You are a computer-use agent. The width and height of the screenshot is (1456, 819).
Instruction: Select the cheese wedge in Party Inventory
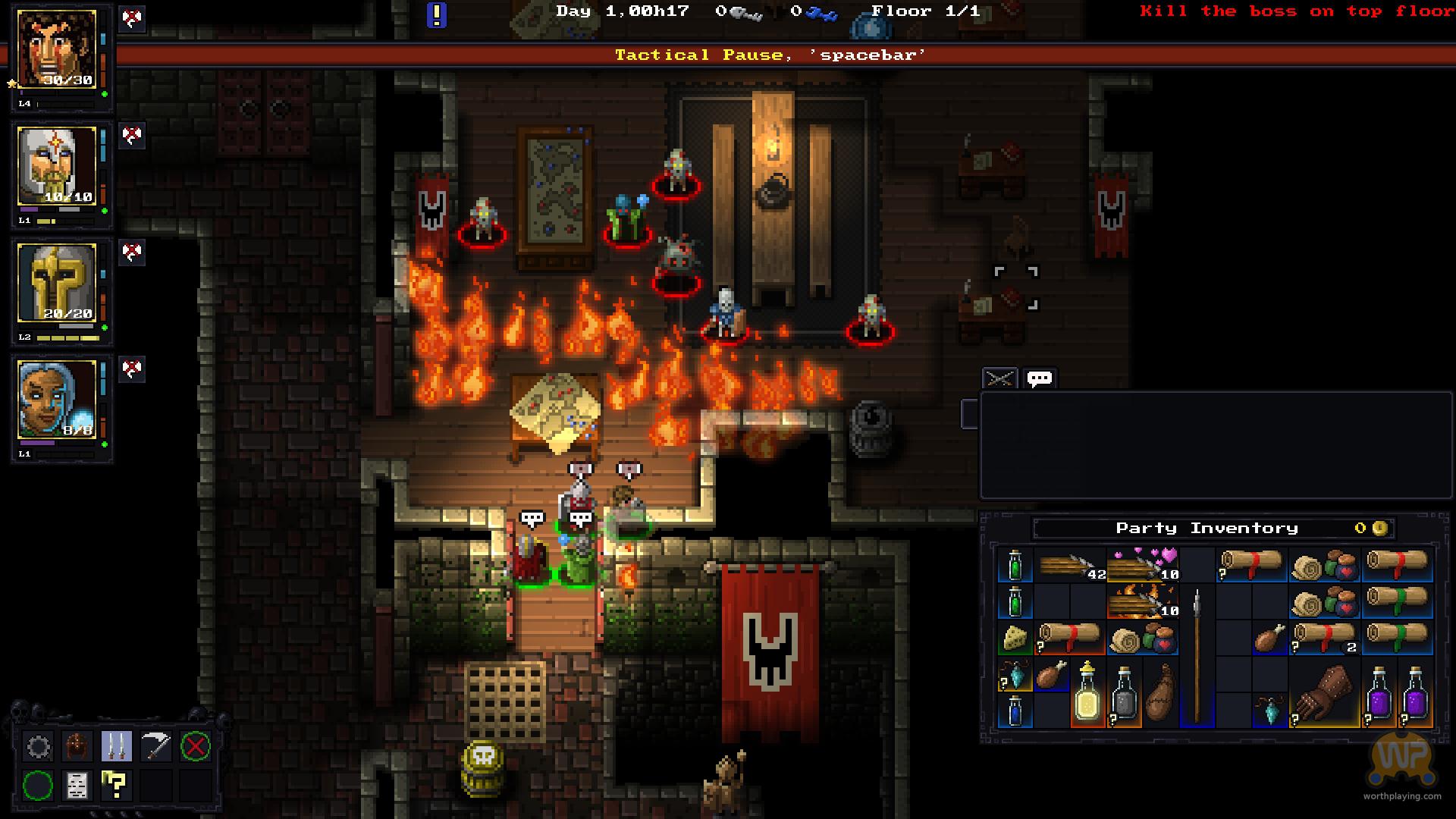[x=1015, y=639]
